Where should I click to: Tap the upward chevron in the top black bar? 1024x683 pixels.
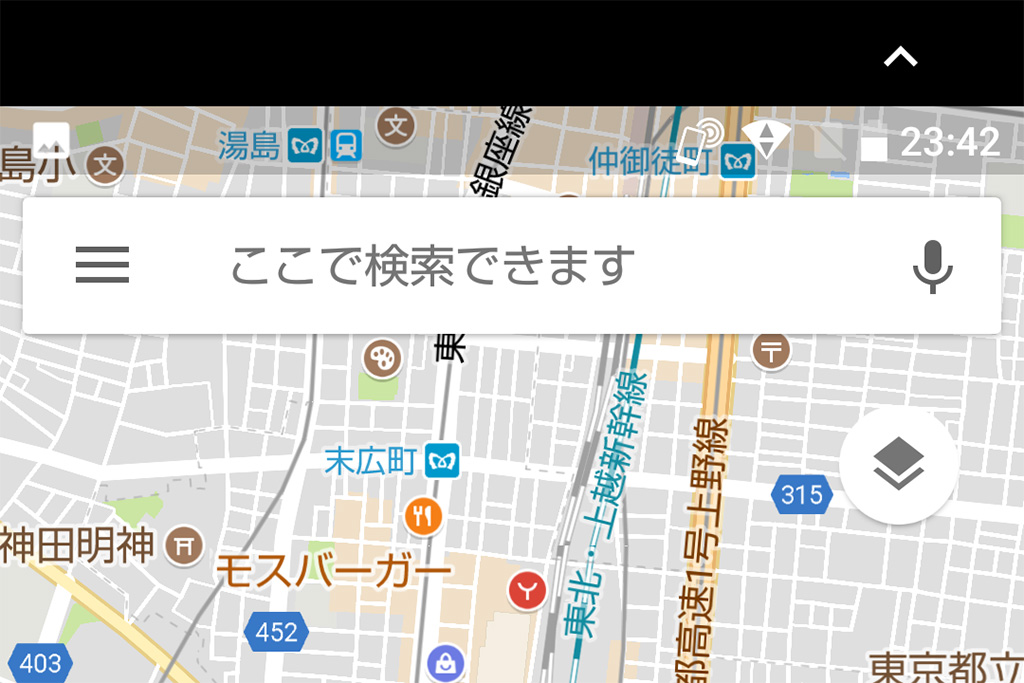[x=900, y=57]
